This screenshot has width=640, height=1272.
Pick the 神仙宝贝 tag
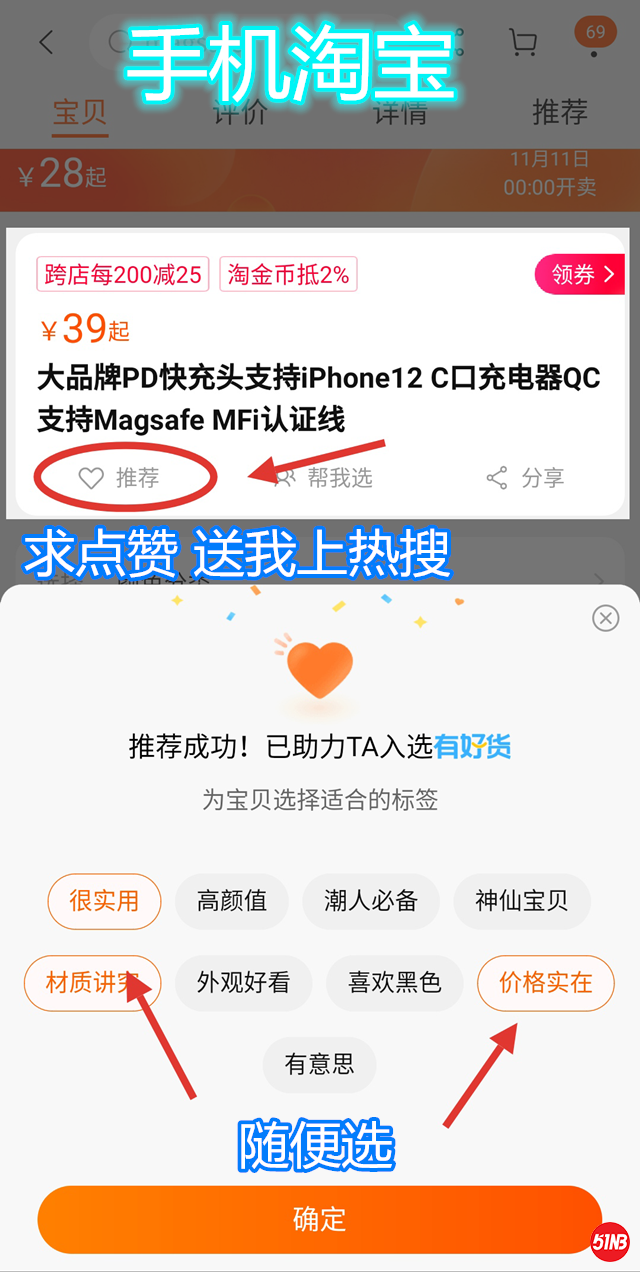pyautogui.click(x=522, y=901)
